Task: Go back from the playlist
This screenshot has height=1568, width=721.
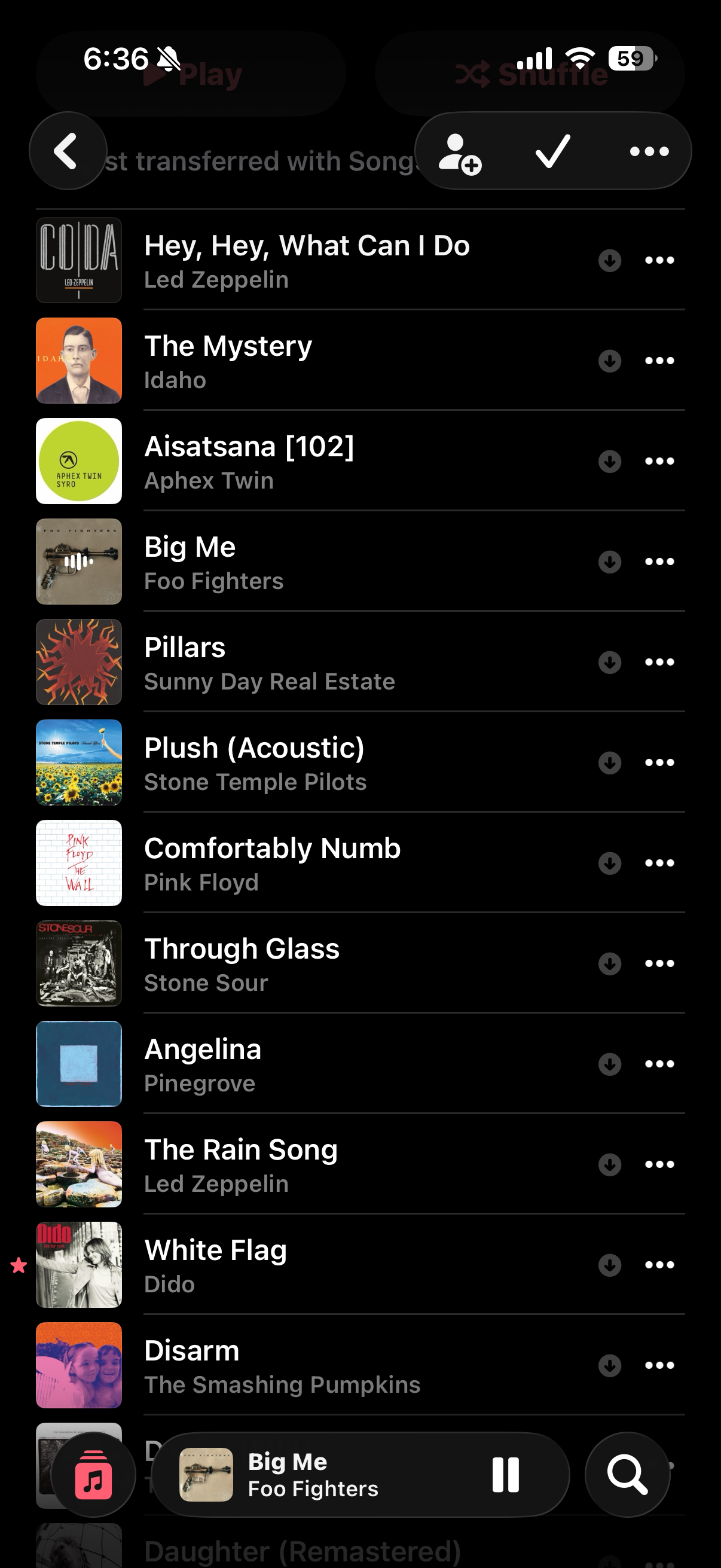Action: (x=67, y=151)
